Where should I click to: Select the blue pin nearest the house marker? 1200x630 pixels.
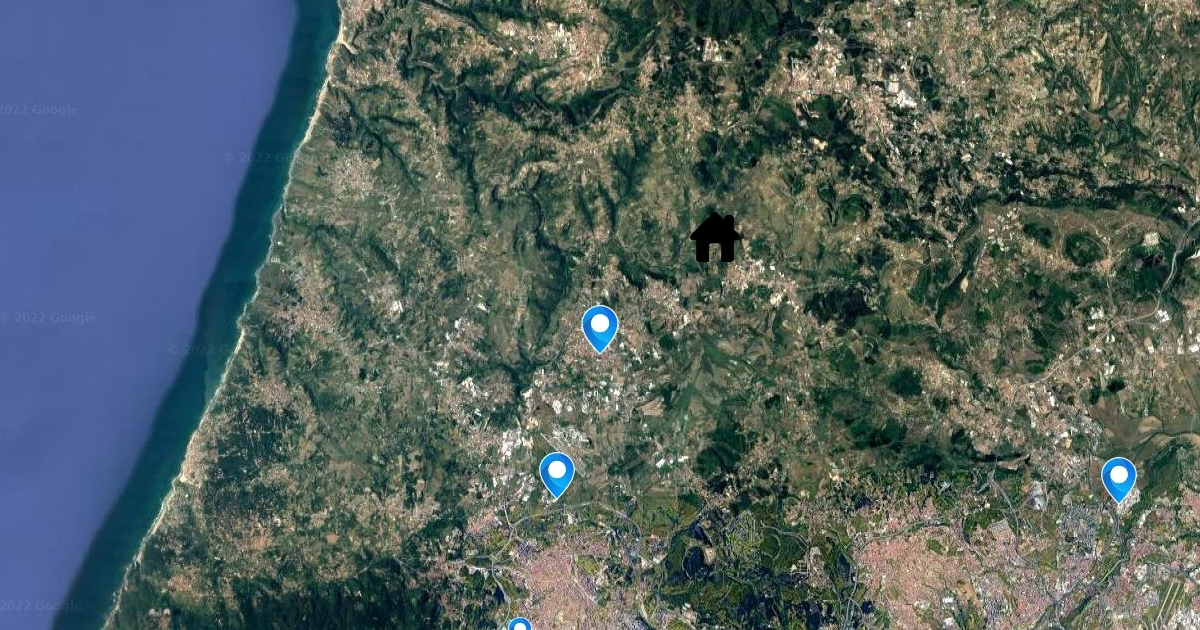(600, 327)
